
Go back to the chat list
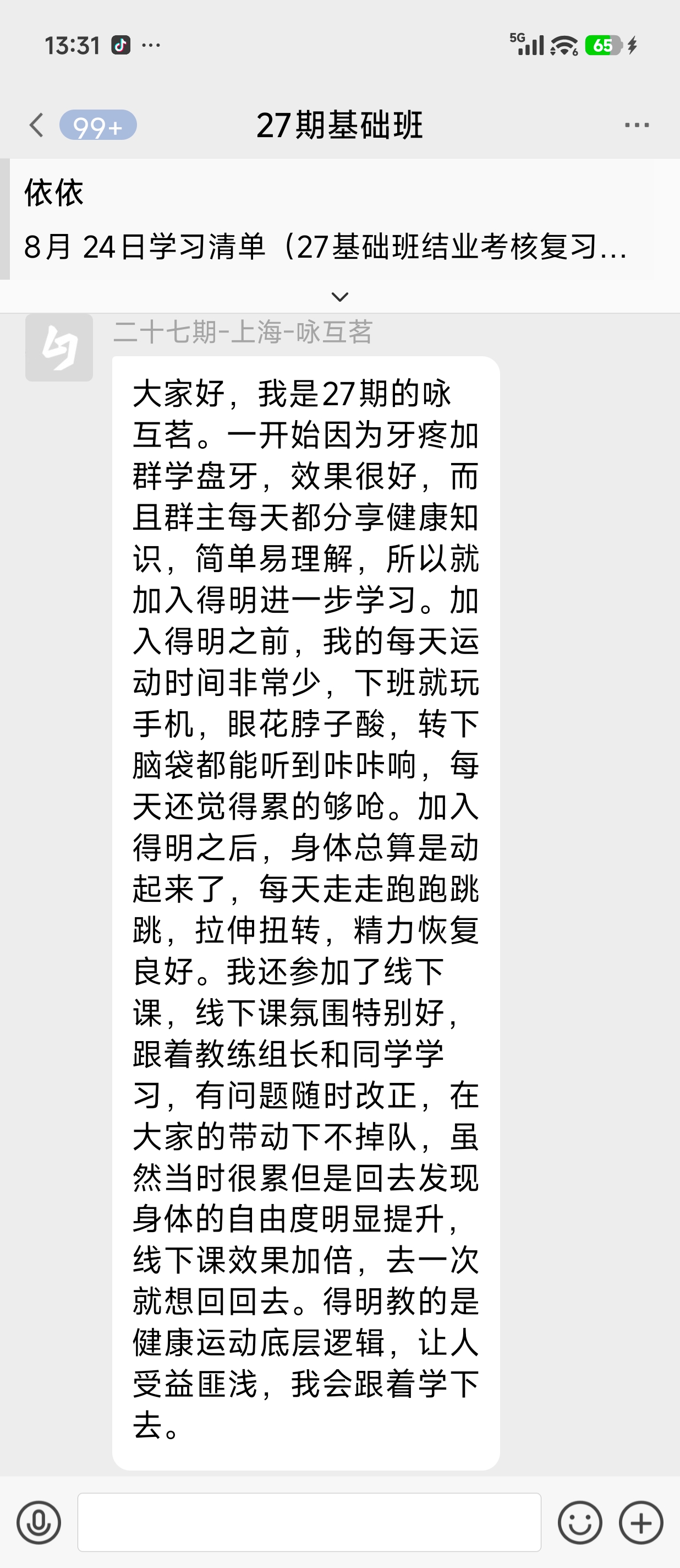(x=36, y=126)
